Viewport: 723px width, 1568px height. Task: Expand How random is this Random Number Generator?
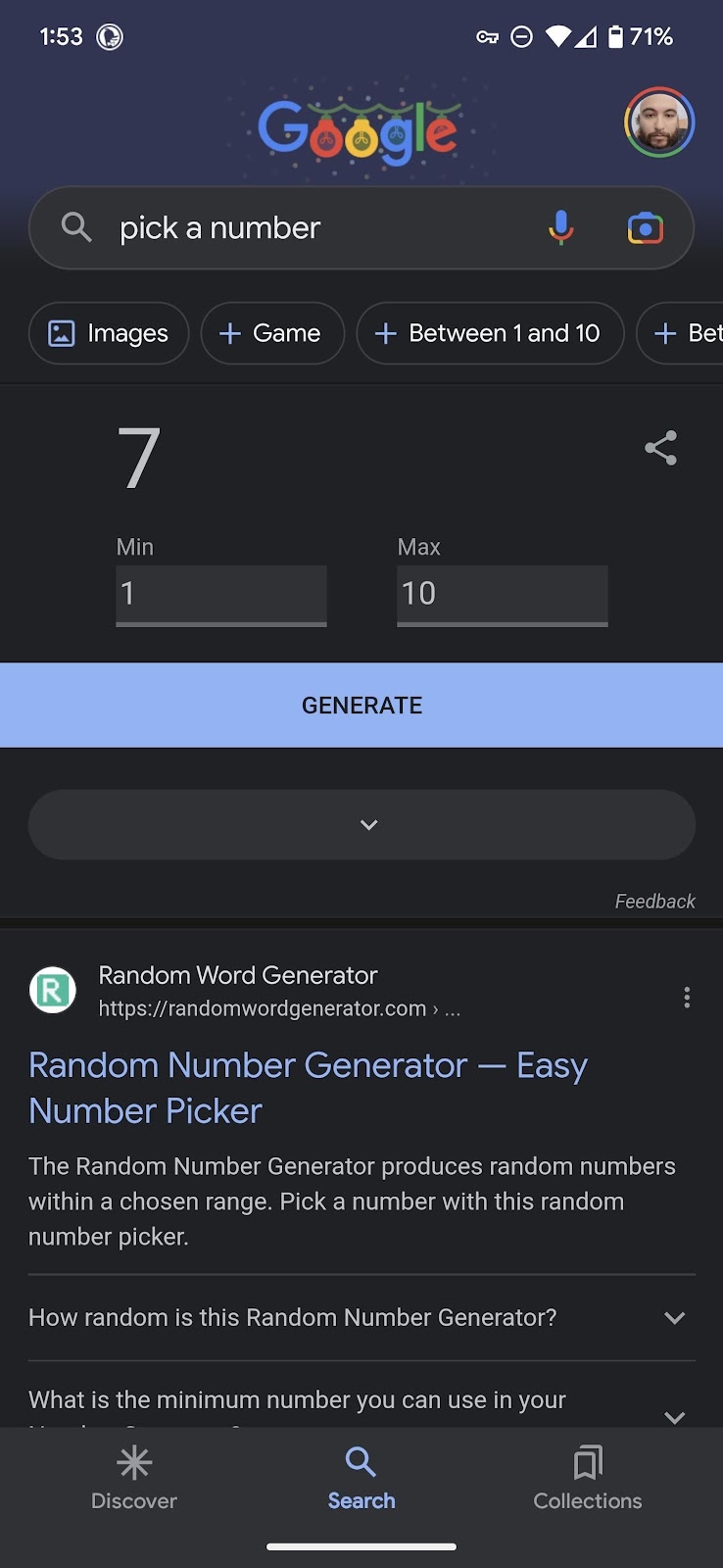[361, 1318]
